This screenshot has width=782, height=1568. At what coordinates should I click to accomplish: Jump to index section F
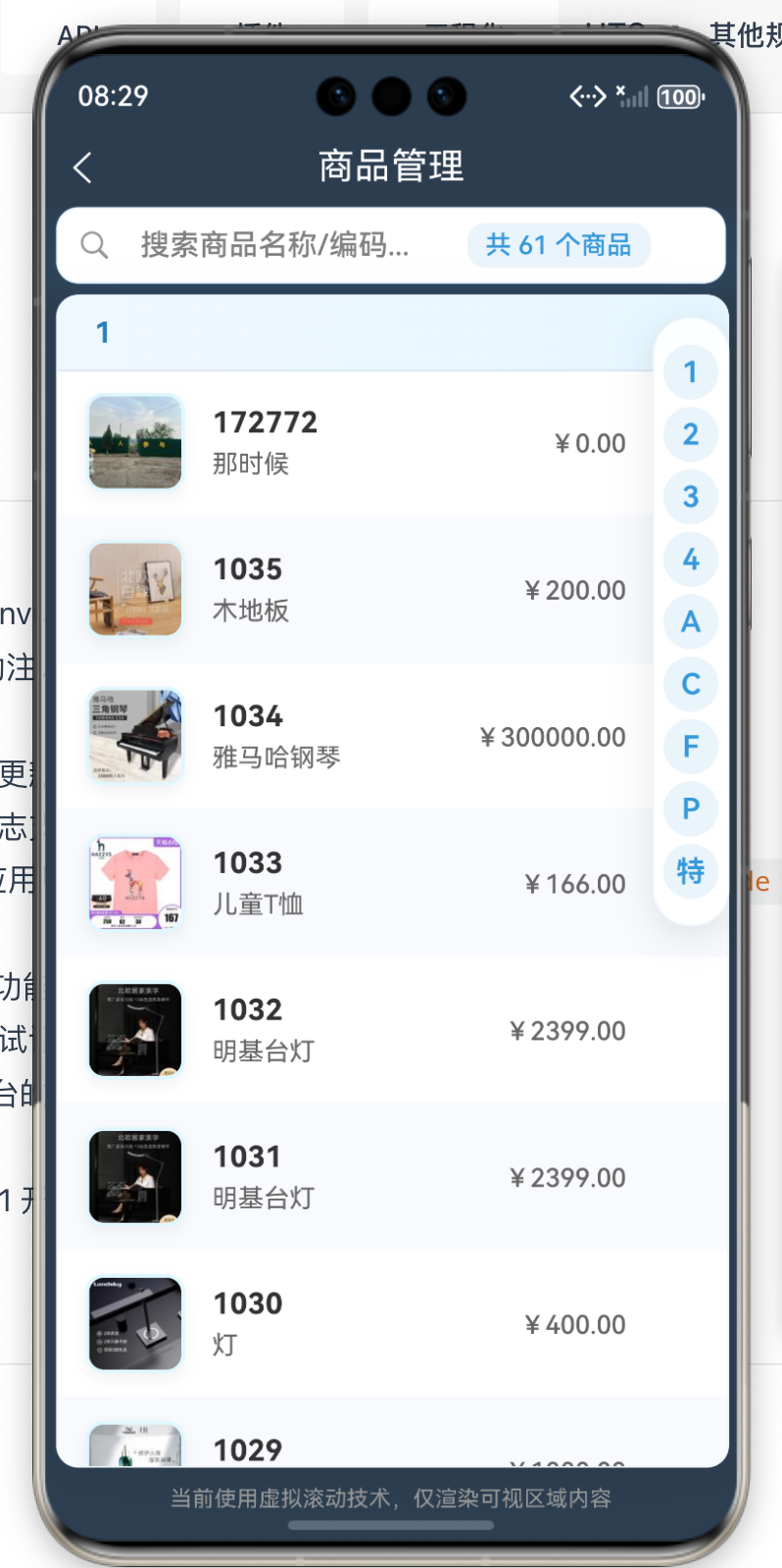pyautogui.click(x=691, y=747)
